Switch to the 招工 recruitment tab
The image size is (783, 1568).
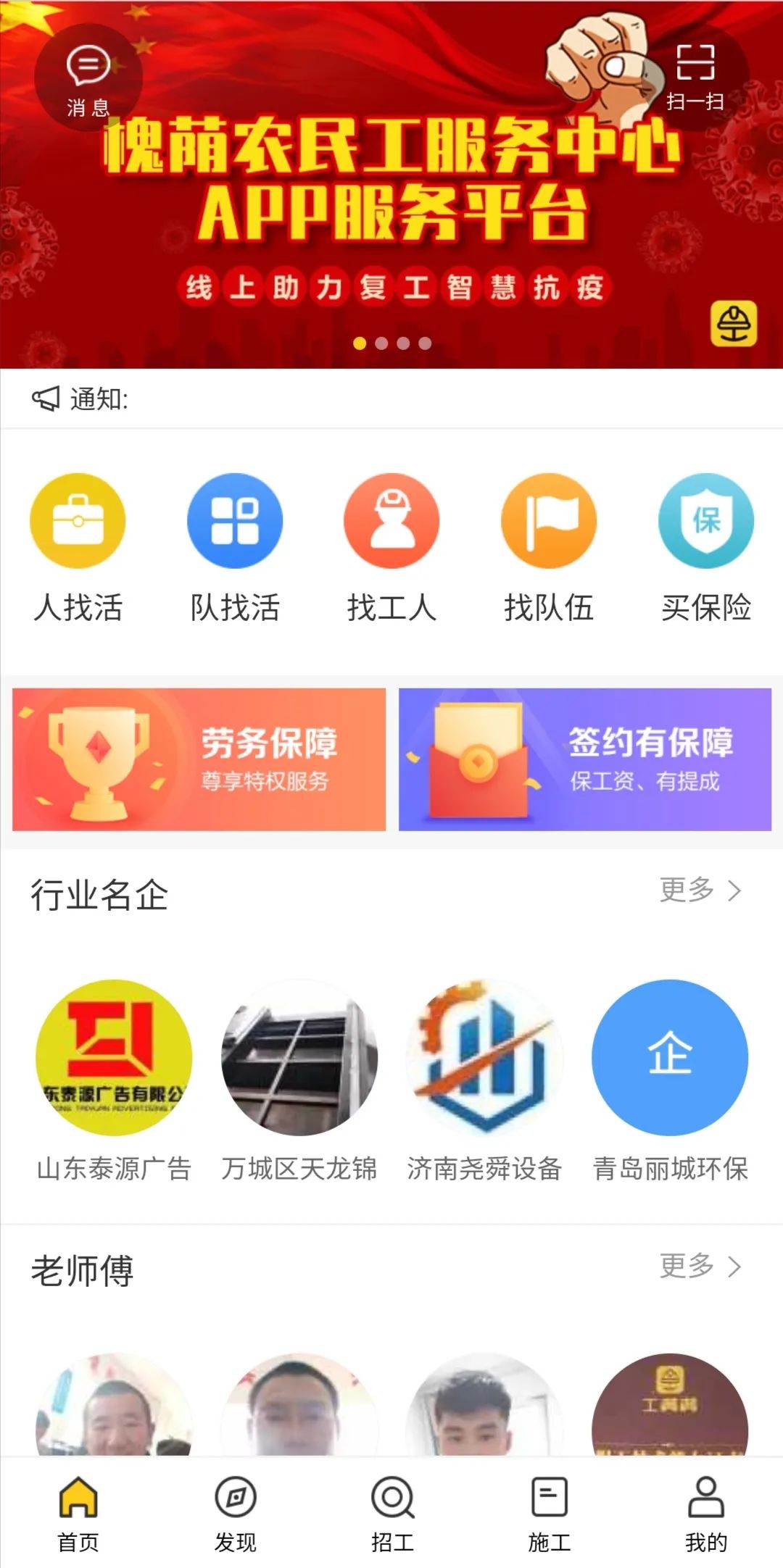pyautogui.click(x=391, y=1514)
